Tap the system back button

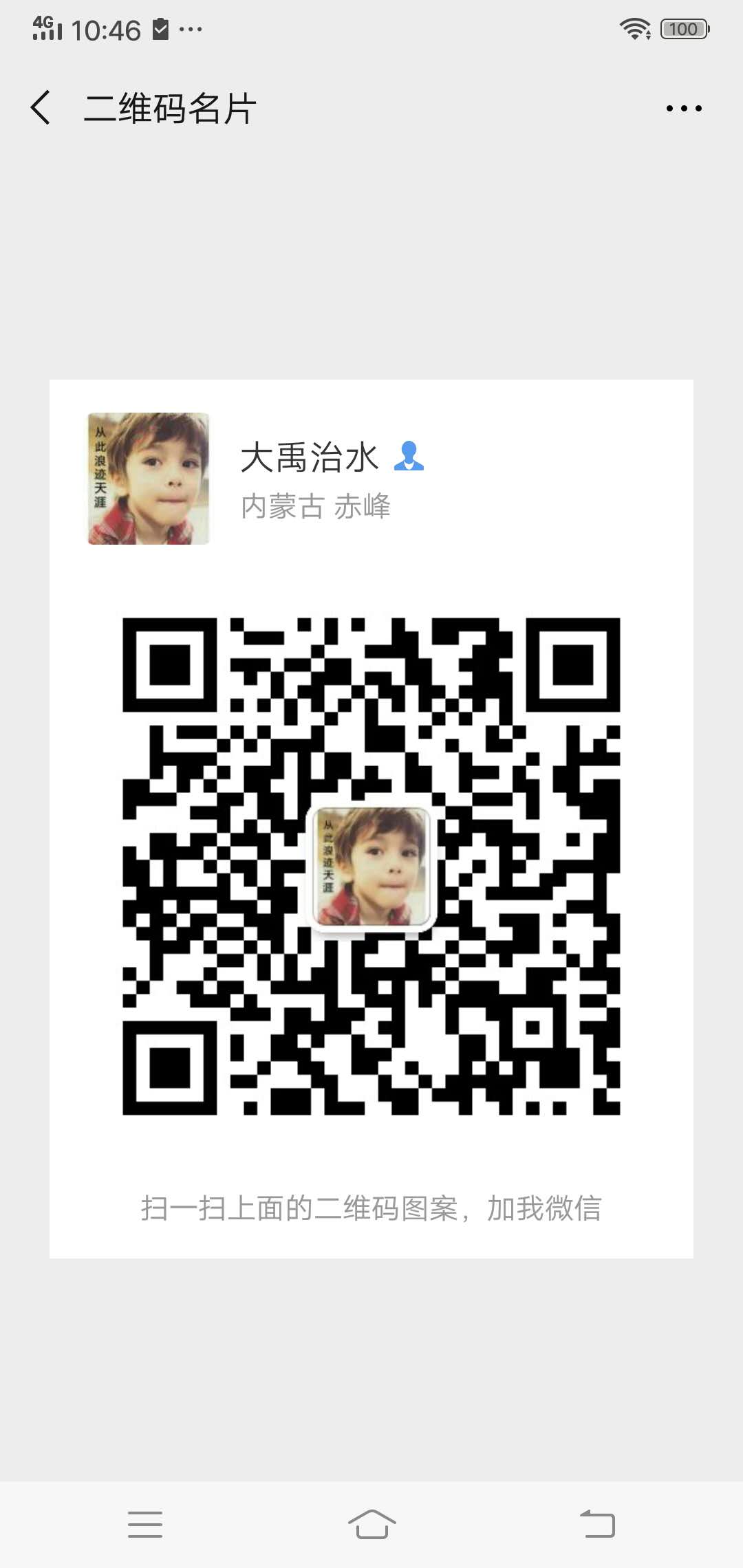tap(597, 1524)
